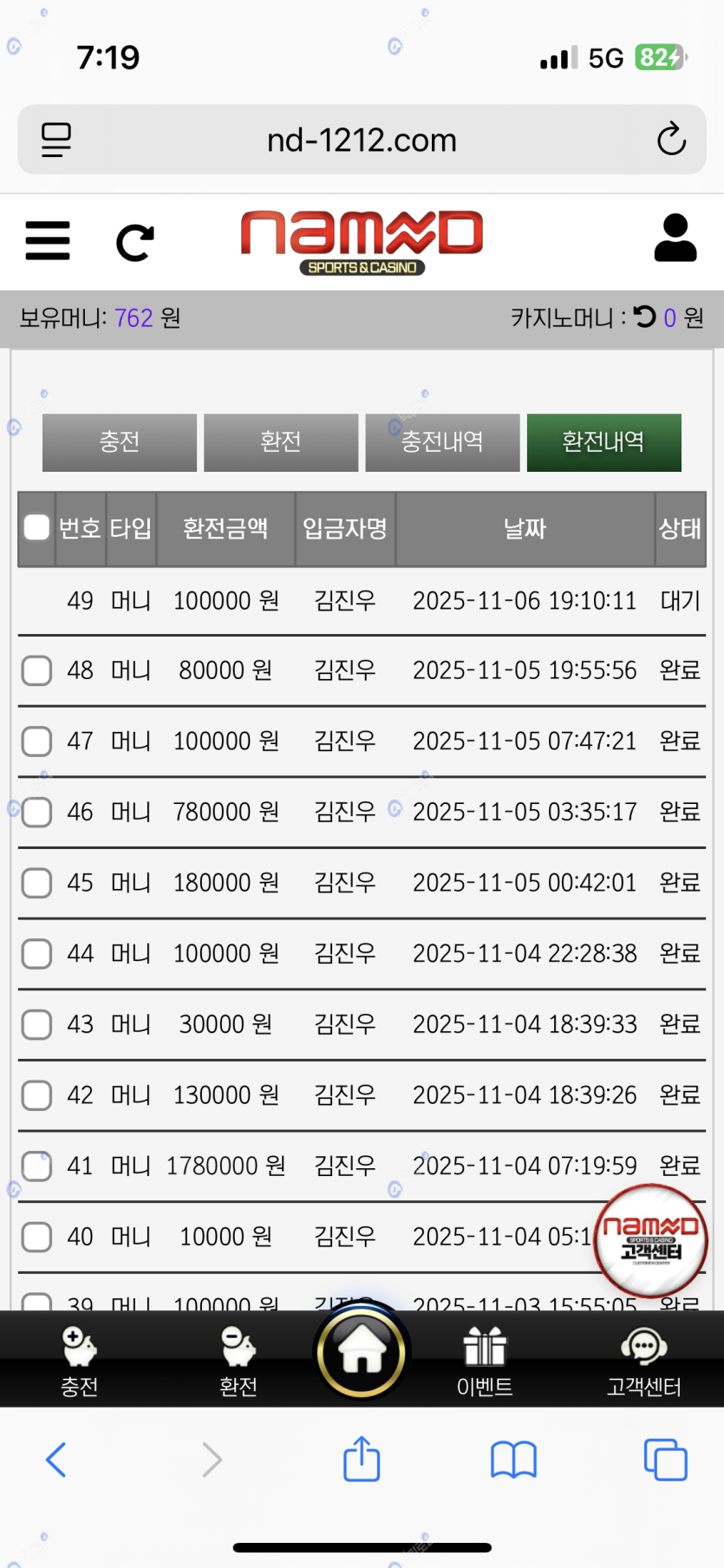724x1568 pixels.
Task: Mark the checkbox for entry number 42
Action: pos(36,1095)
